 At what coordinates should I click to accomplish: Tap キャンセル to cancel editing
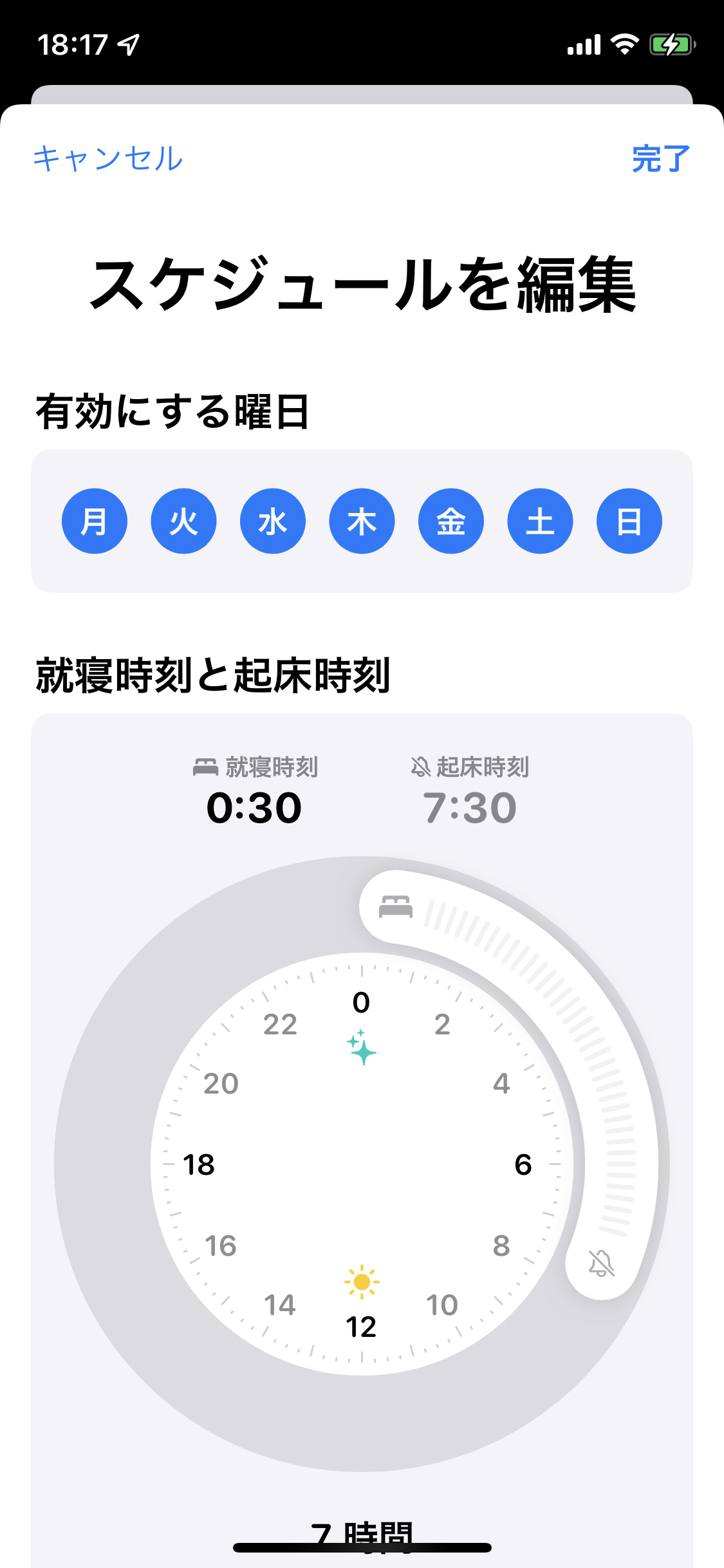108,158
